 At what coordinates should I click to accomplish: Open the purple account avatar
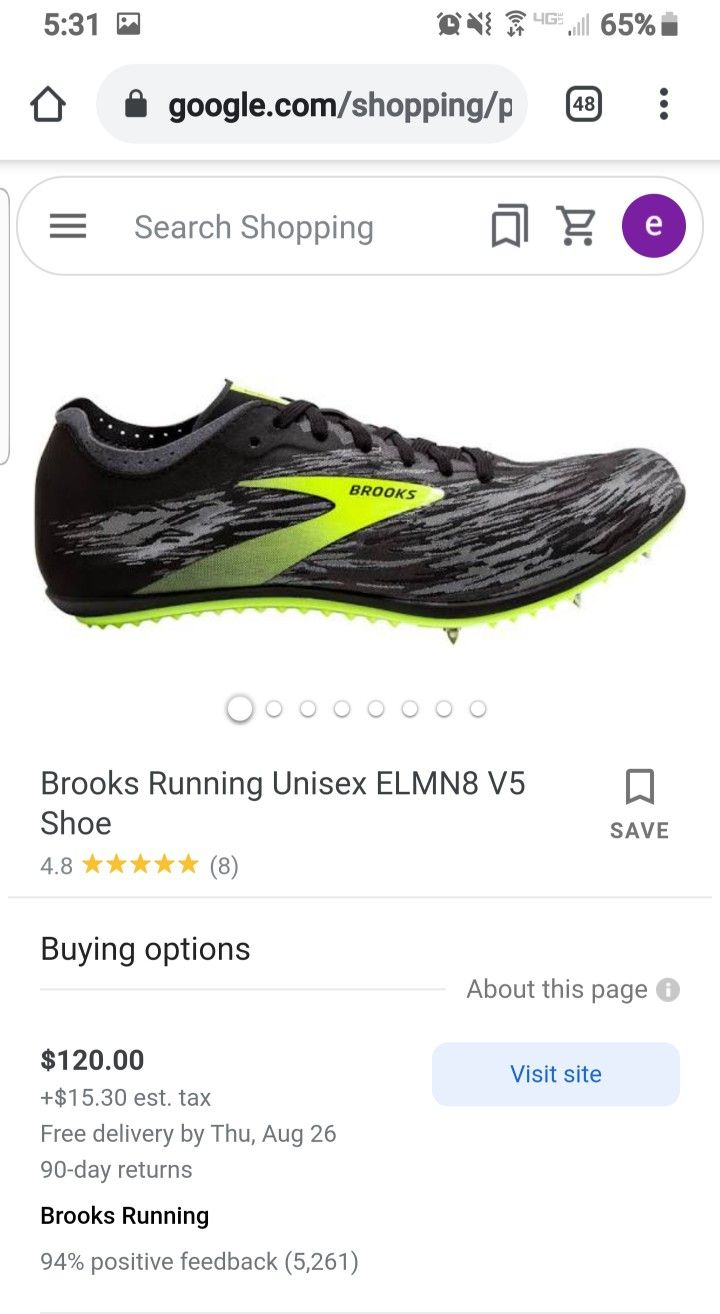(653, 226)
